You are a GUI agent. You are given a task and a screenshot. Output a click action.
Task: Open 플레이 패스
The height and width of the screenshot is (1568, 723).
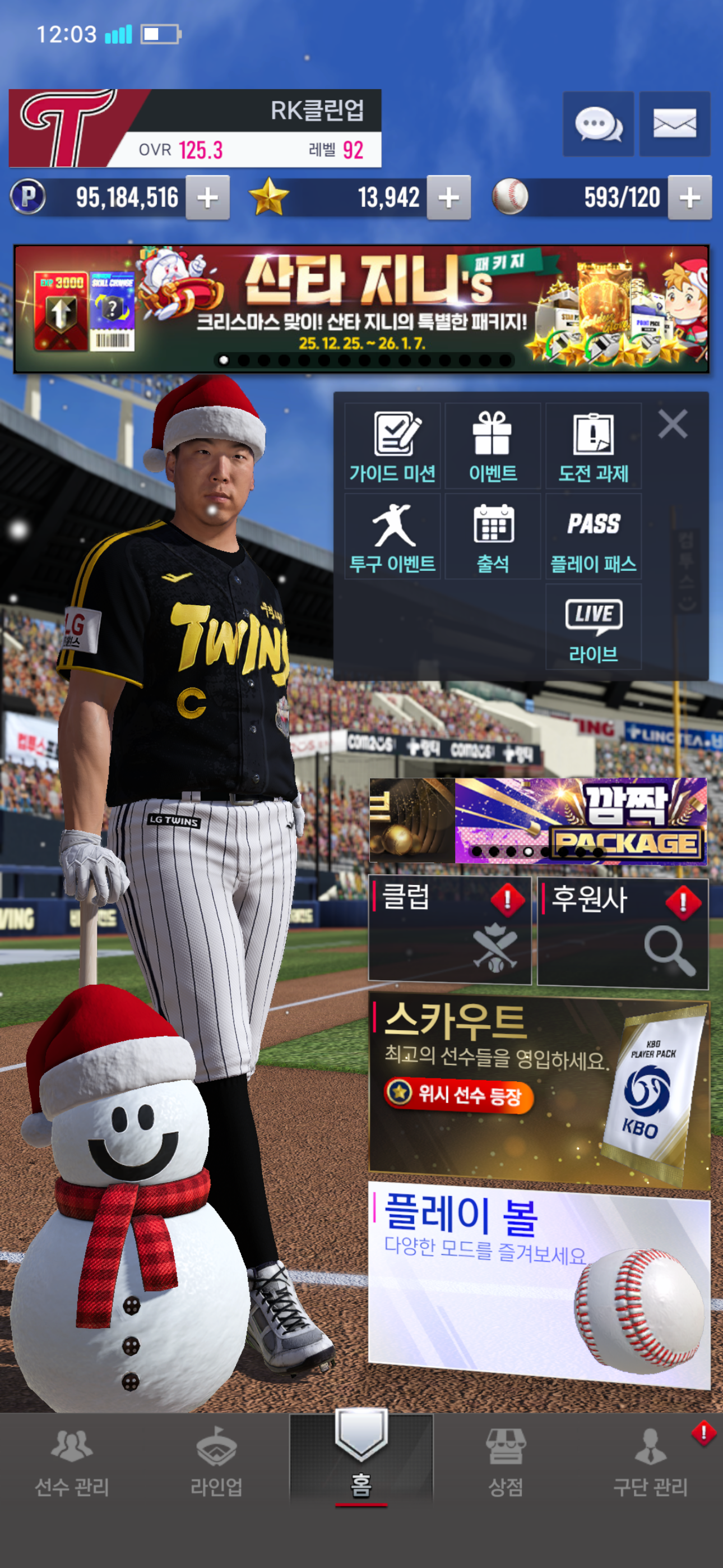point(594,536)
